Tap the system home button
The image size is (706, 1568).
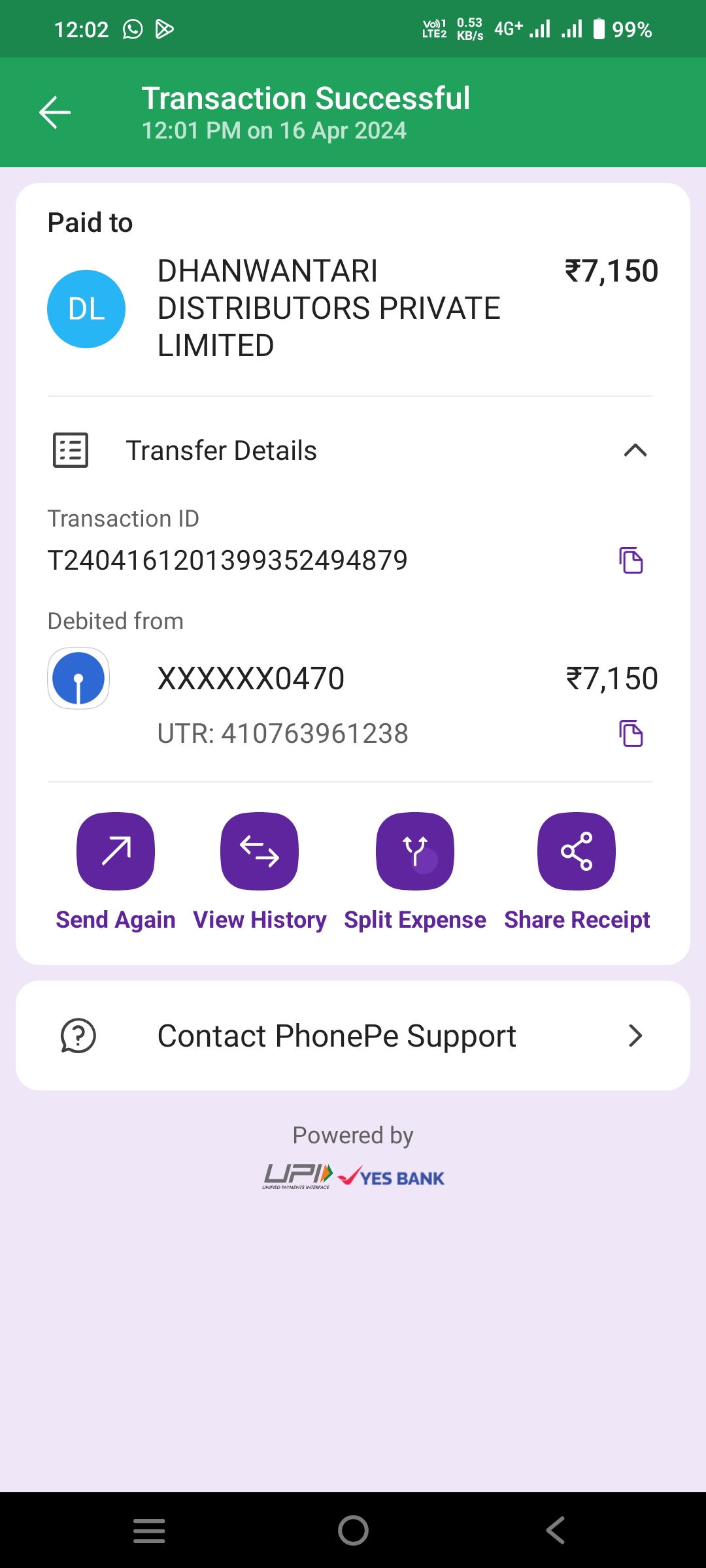point(353,1530)
